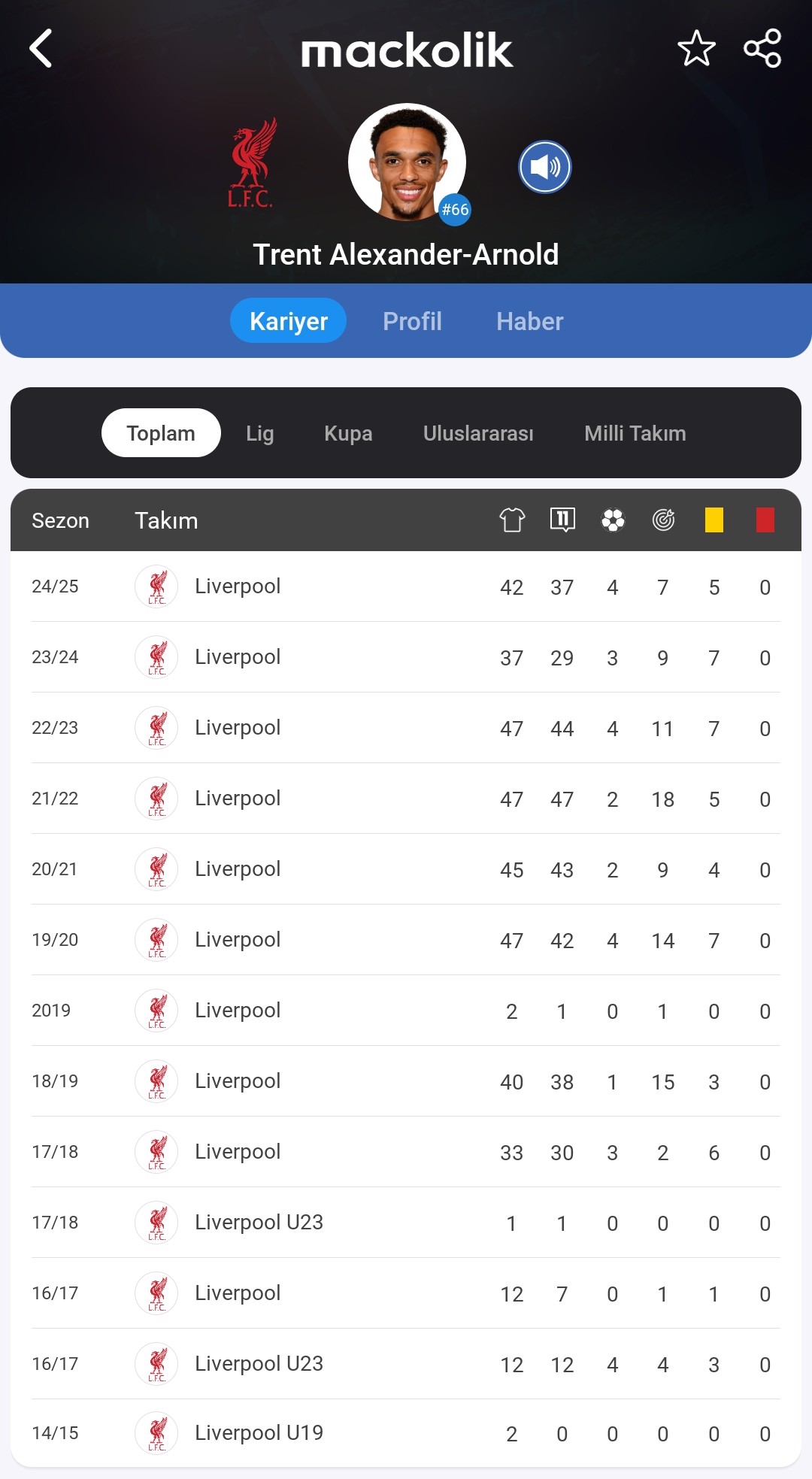The width and height of the screenshot is (812, 1479).
Task: Select the Kariyer tab
Action: point(289,321)
